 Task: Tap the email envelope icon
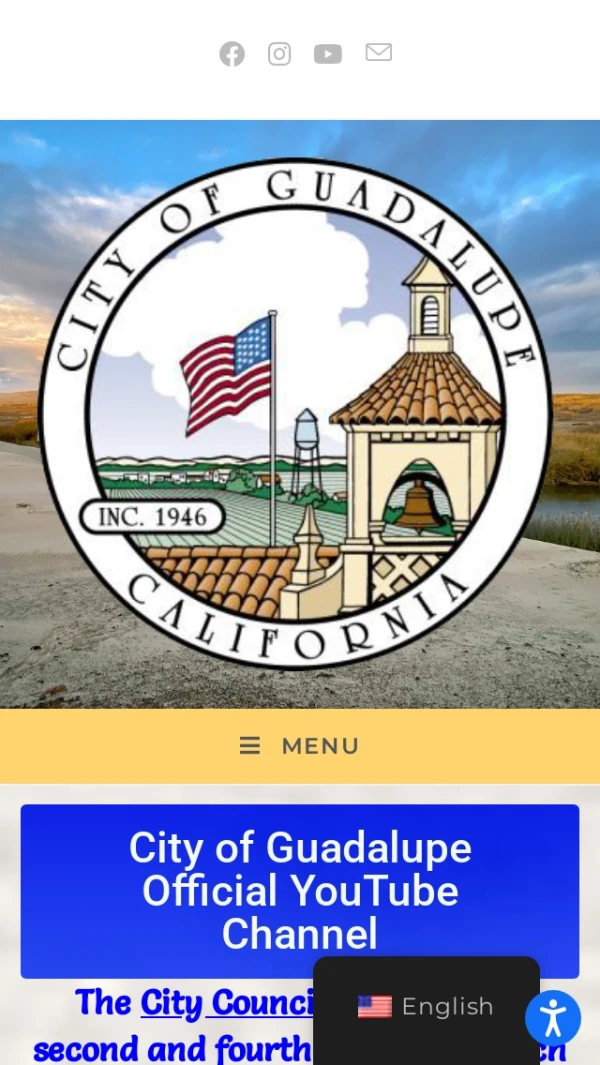coord(378,53)
